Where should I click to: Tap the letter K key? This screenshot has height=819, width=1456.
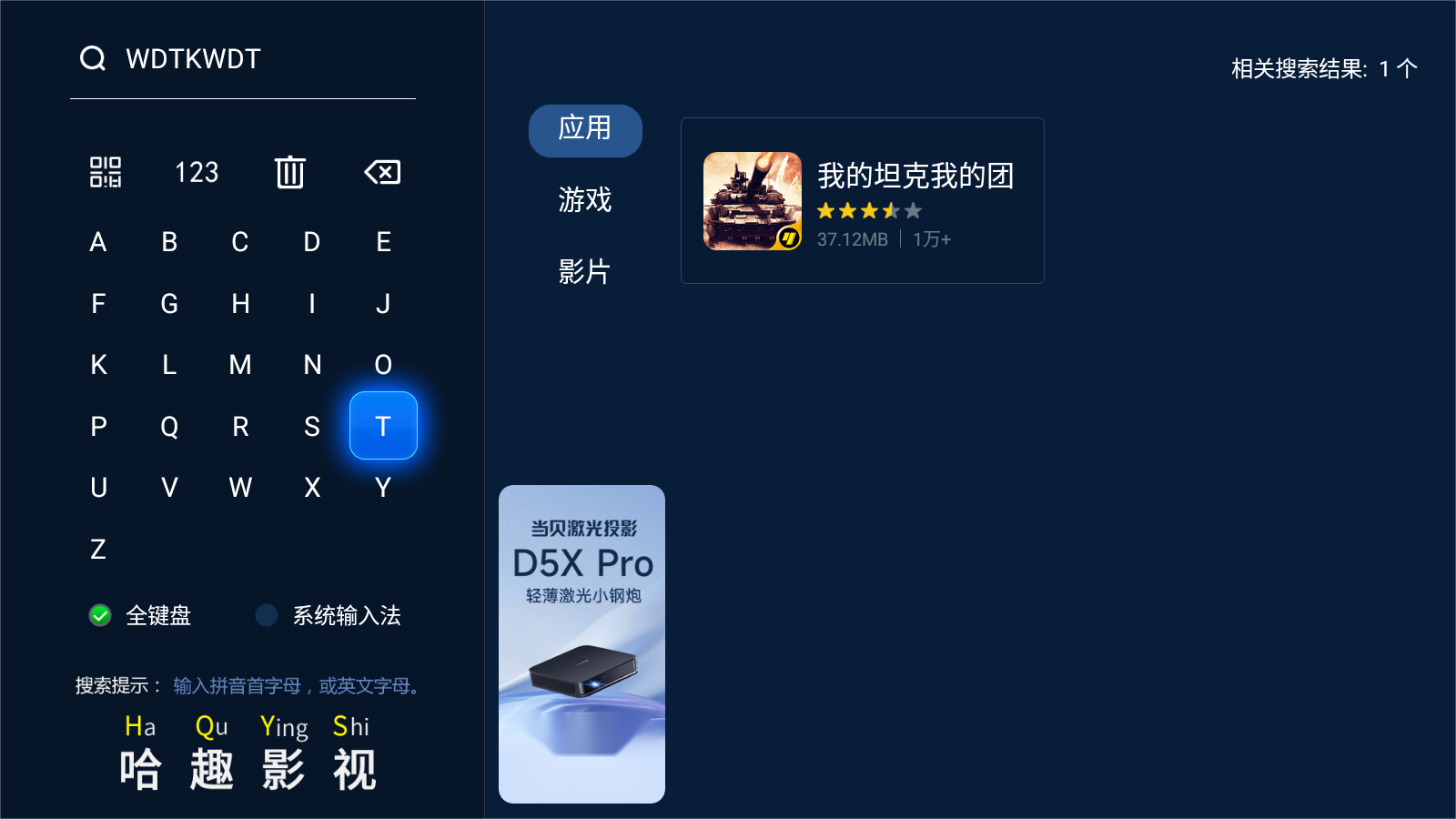98,365
